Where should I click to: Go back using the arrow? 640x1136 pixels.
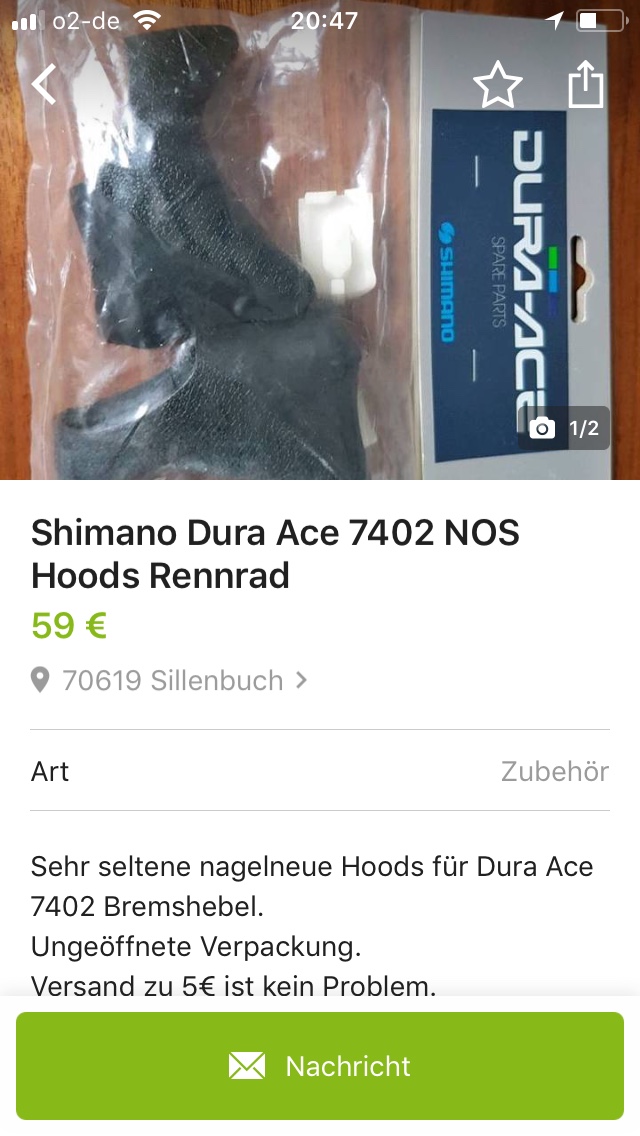(44, 85)
